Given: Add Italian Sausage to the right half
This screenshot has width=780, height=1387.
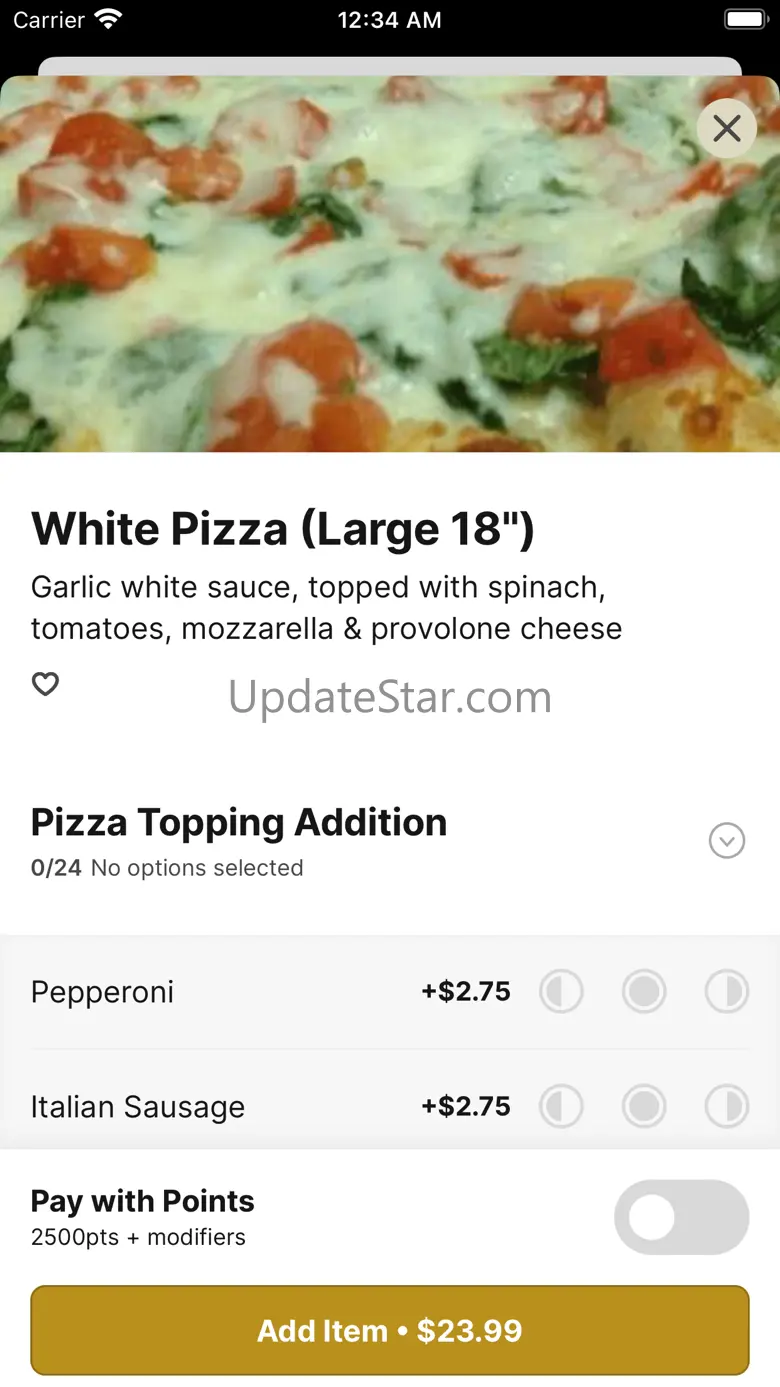Looking at the screenshot, I should click(727, 1107).
